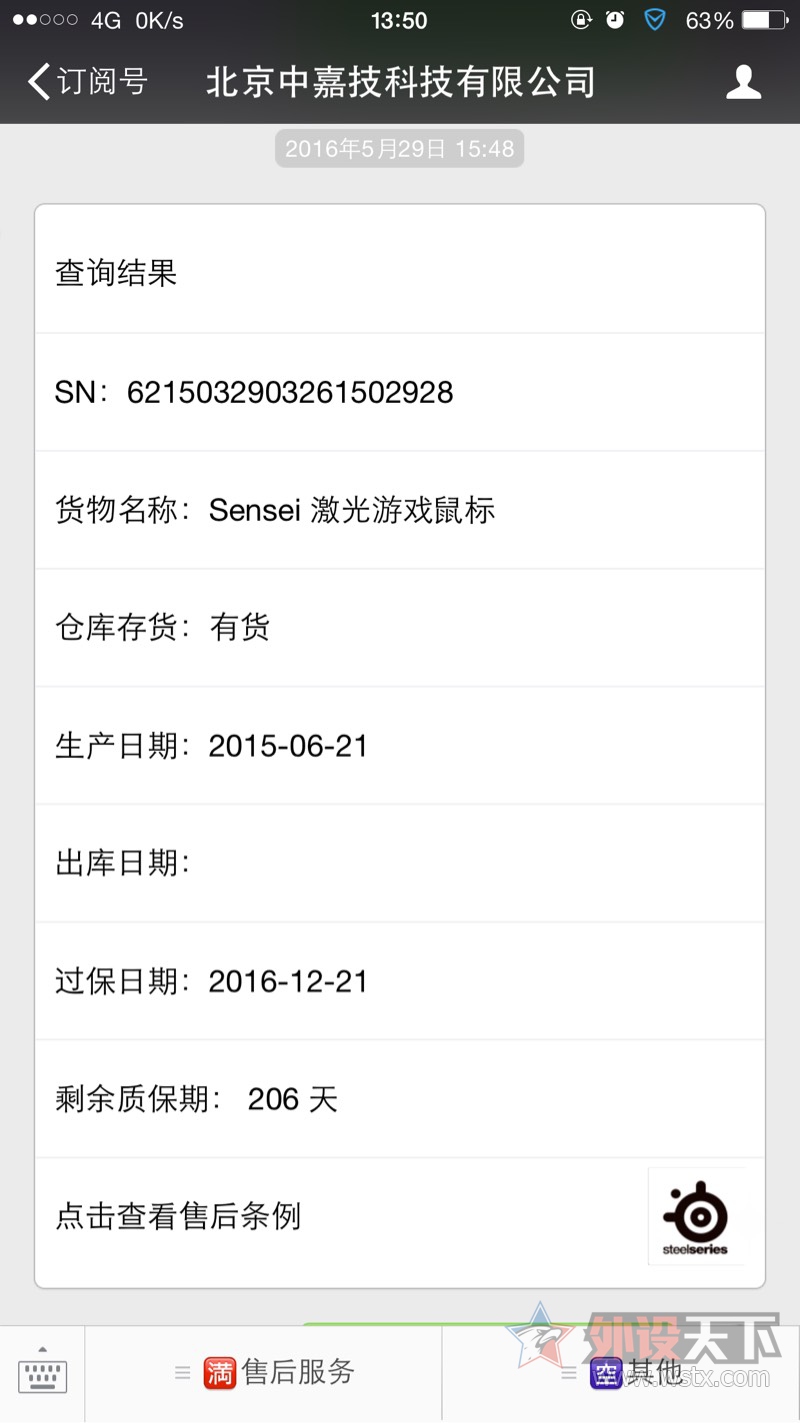Tap the 2016年5月29日 timestamp bubble
The height and width of the screenshot is (1423, 800).
point(399,148)
